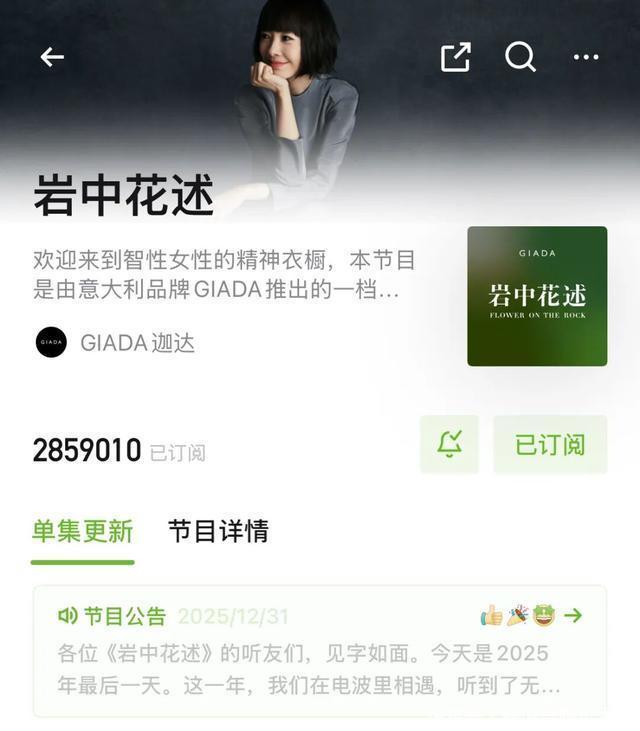Tap the 已订阅 subscribed button

click(550, 444)
